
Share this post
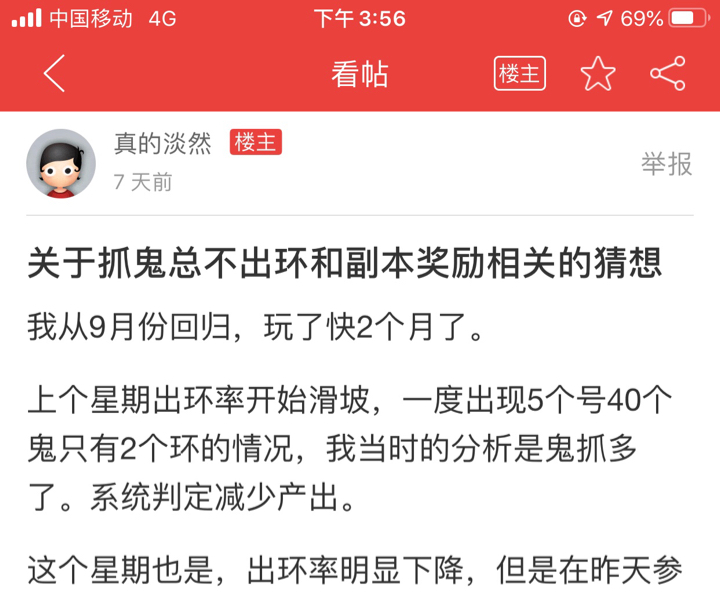(667, 74)
